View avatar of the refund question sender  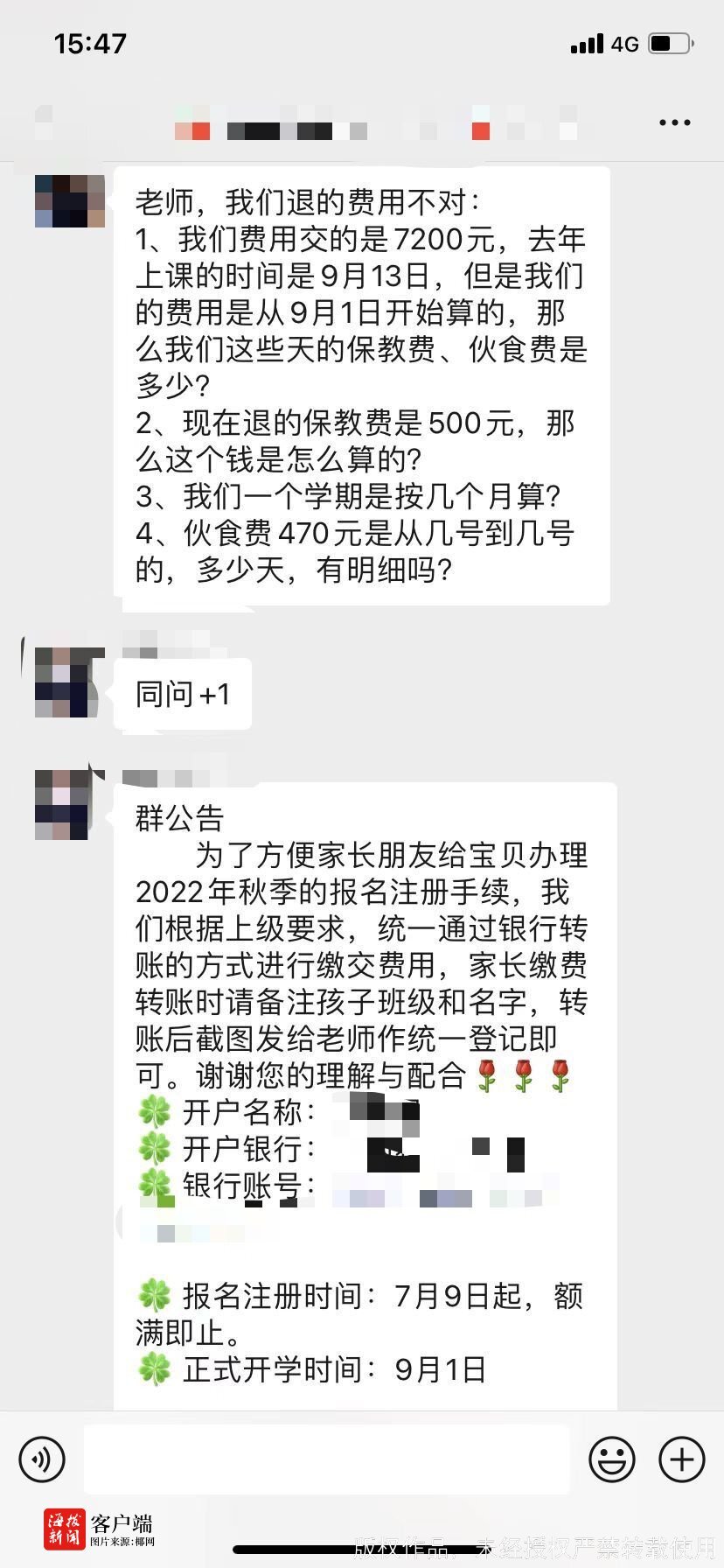[70, 201]
